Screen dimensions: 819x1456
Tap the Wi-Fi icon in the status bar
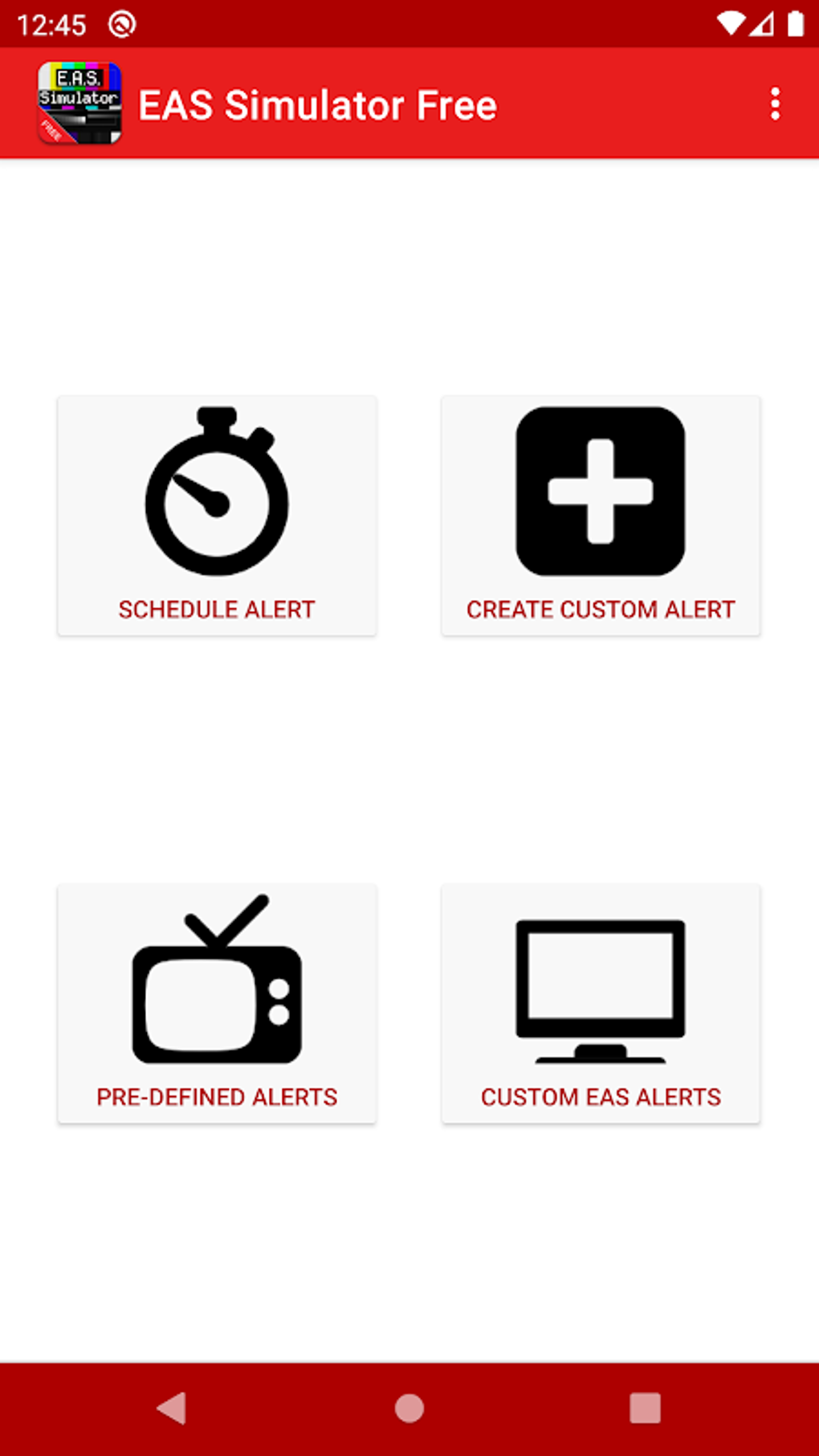click(732, 23)
